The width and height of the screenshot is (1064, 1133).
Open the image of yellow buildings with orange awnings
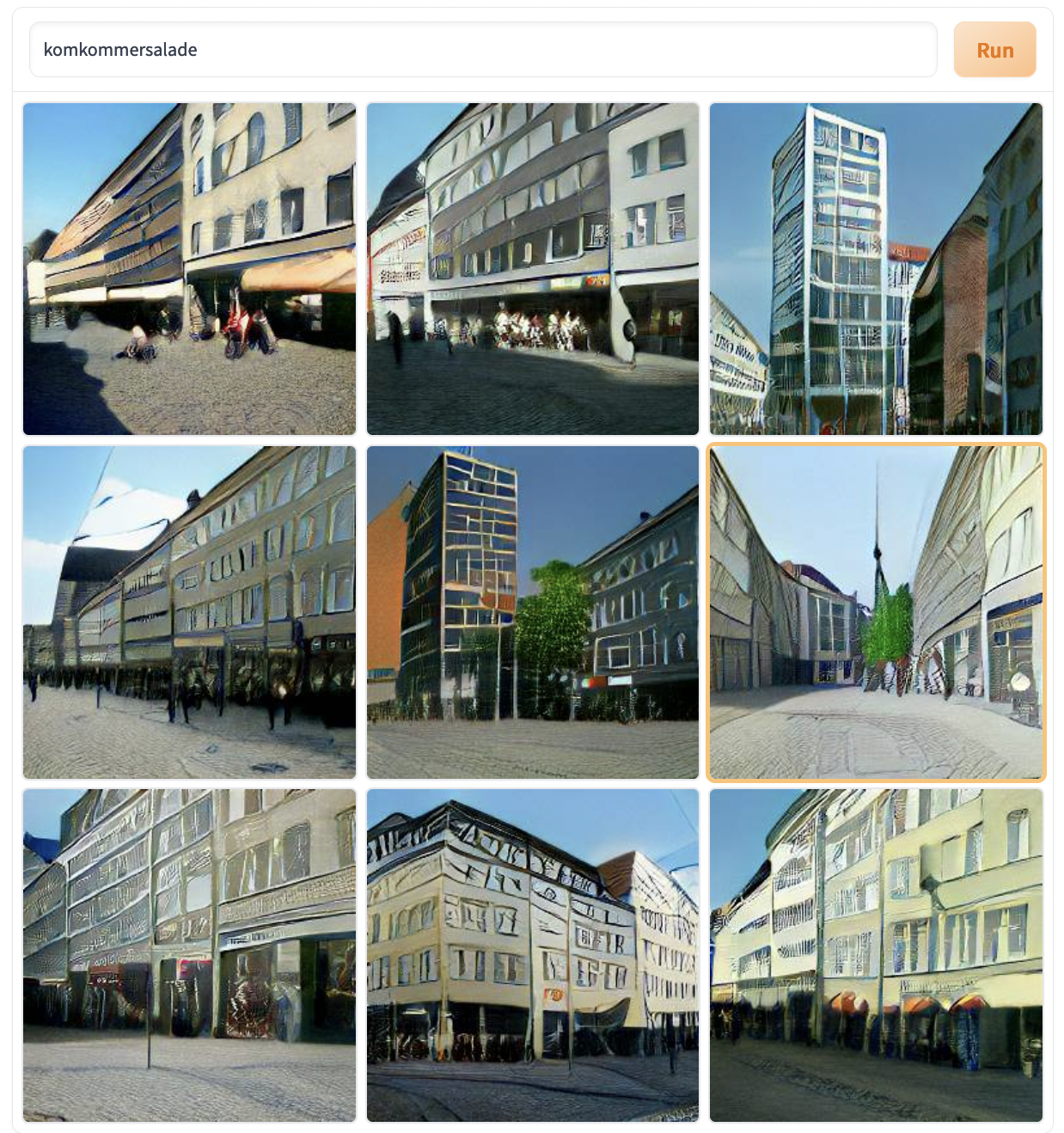point(876,955)
